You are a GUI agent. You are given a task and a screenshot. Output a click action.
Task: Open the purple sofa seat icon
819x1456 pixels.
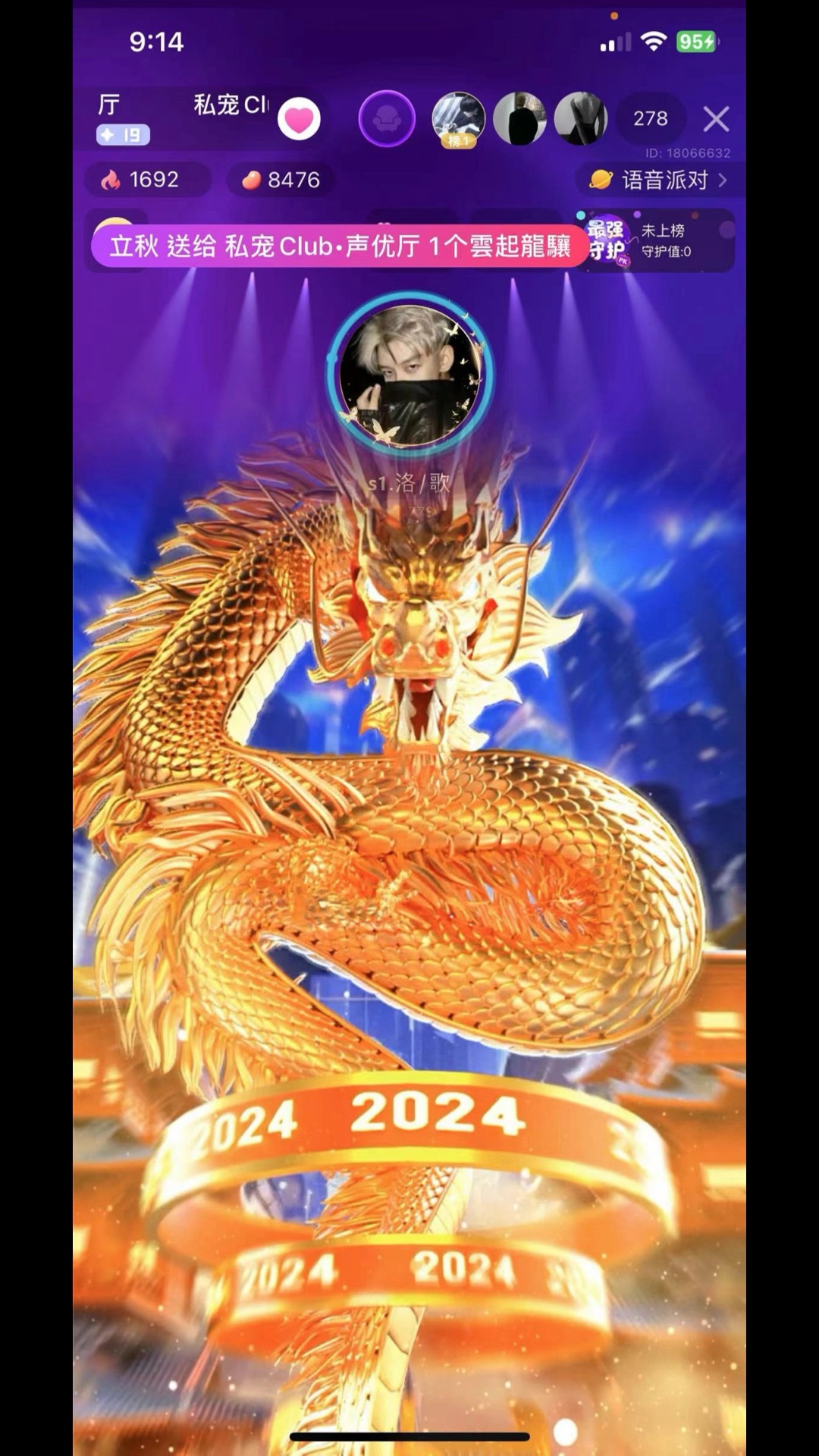pos(387,119)
